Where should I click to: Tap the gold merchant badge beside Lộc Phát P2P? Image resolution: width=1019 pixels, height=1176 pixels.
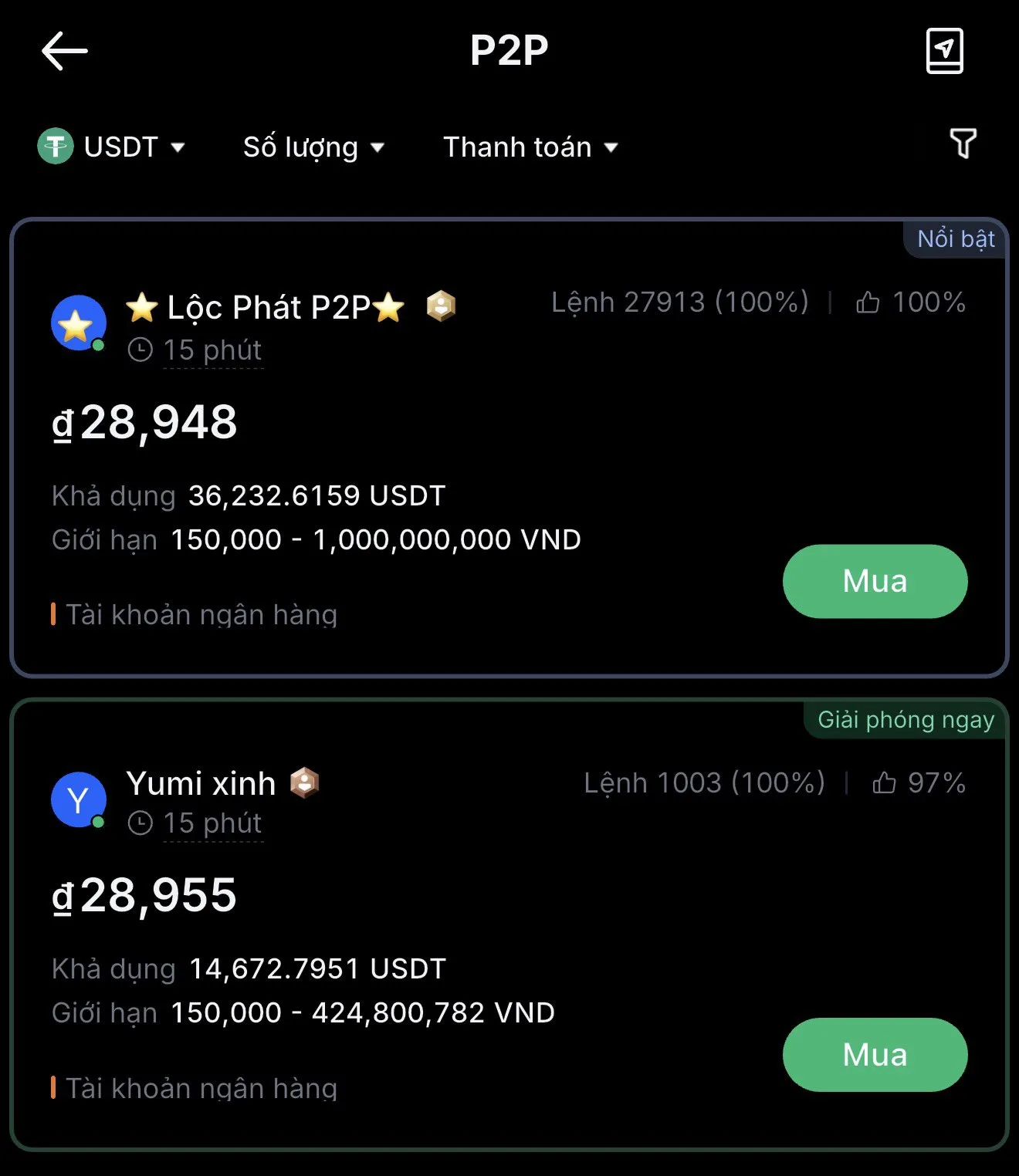441,306
